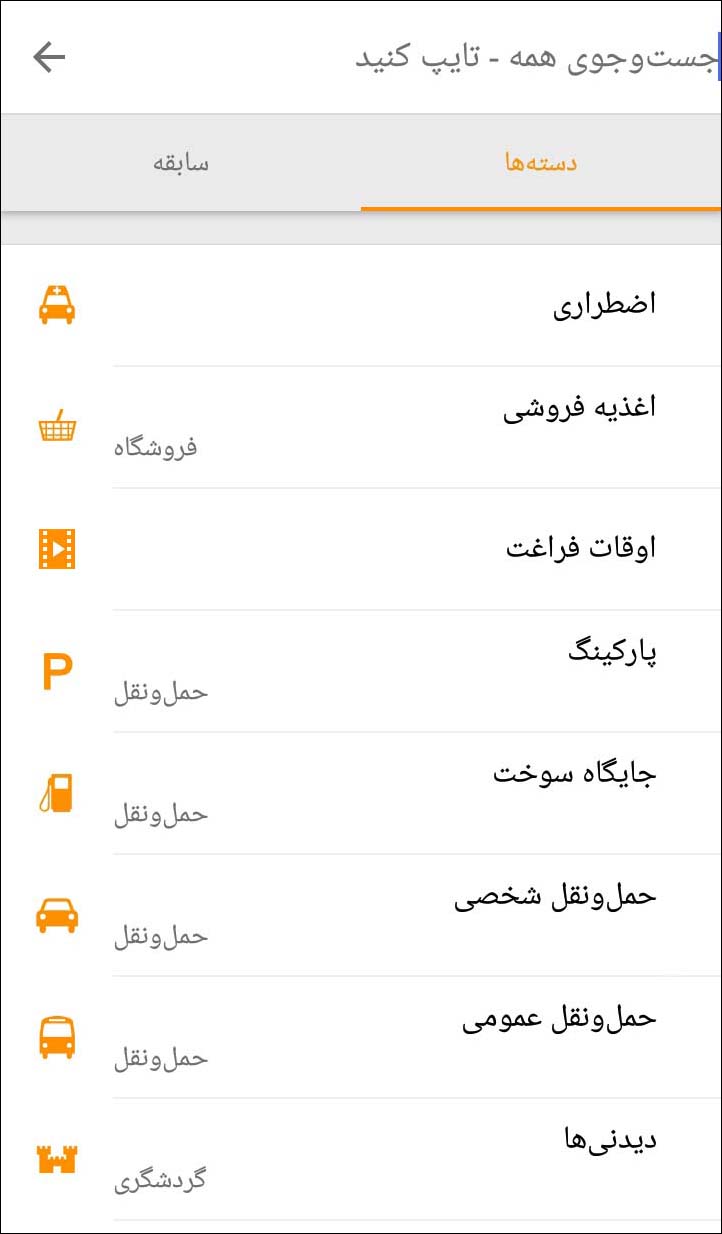Select the orange P parking icon

[x=57, y=670]
